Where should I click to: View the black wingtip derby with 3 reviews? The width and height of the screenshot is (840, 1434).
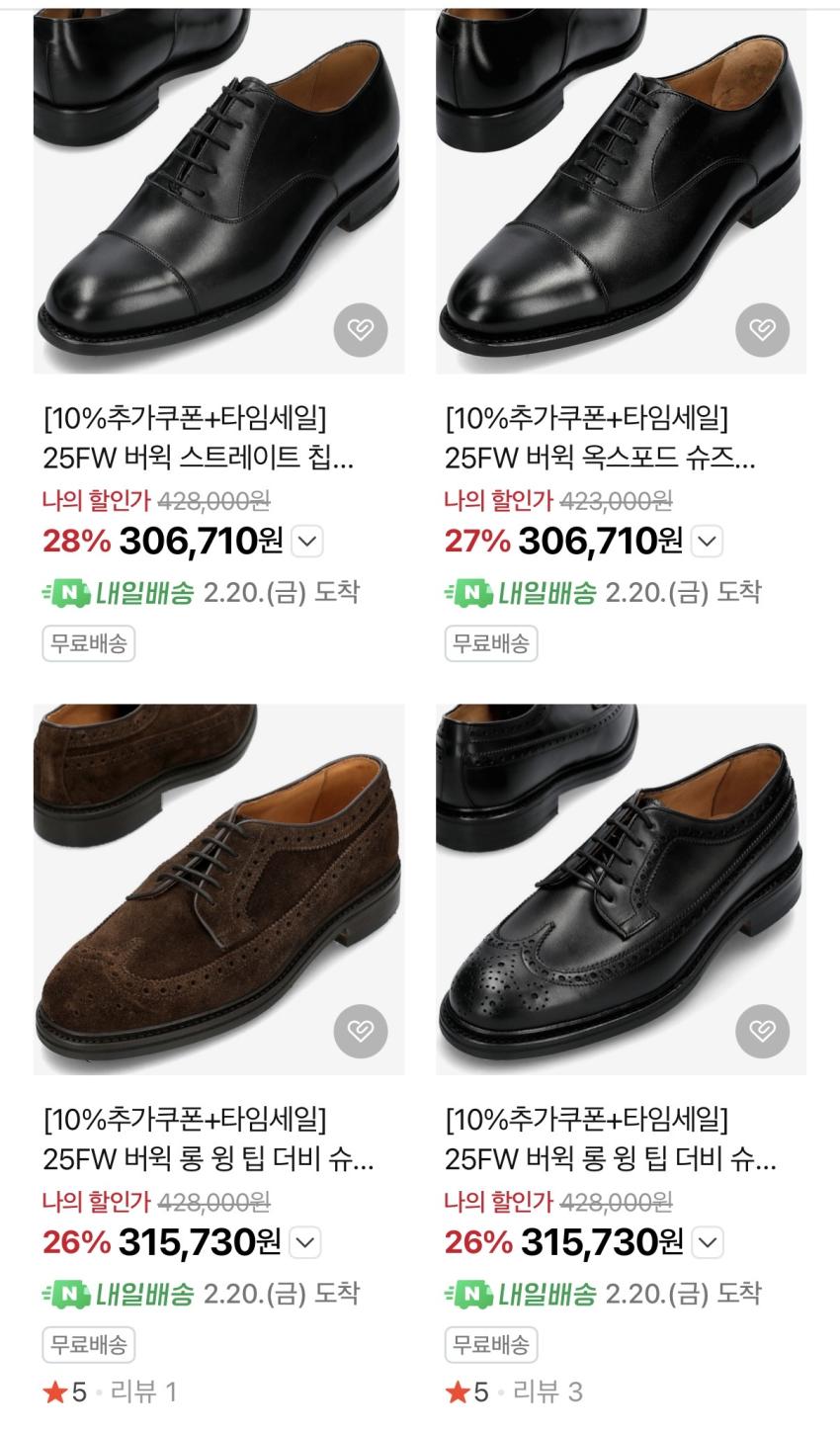coord(611,1139)
